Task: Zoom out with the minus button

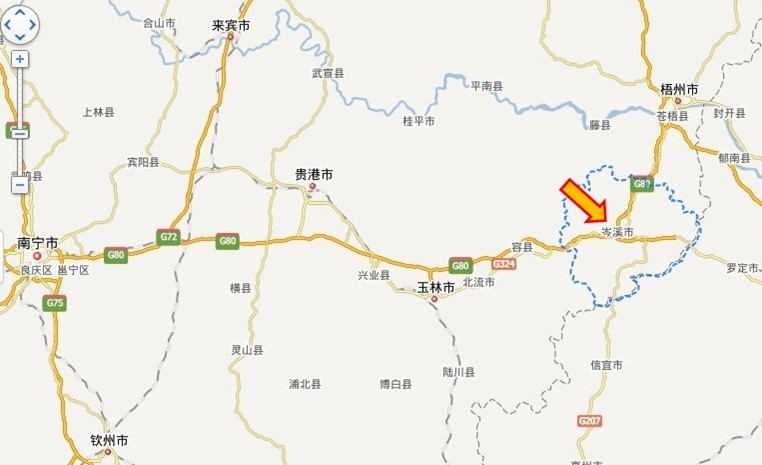Action: click(19, 185)
